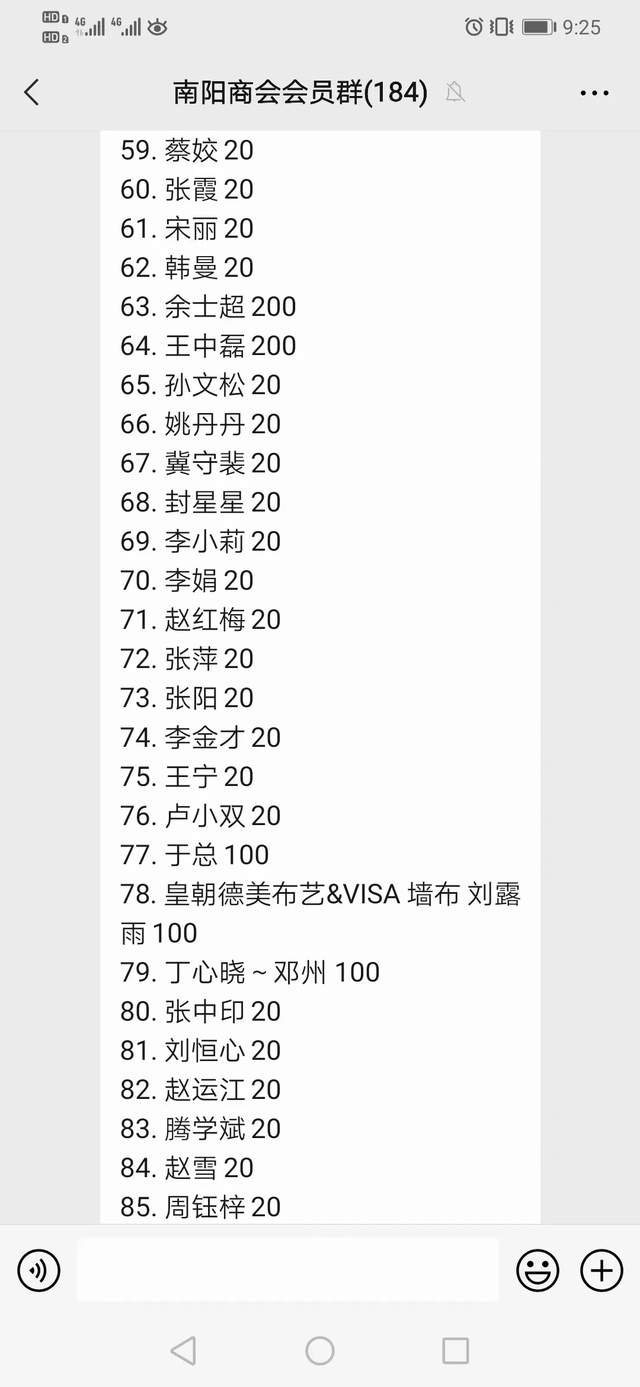Focus the message text field
Viewport: 640px width, 1387px height.
pos(288,1270)
